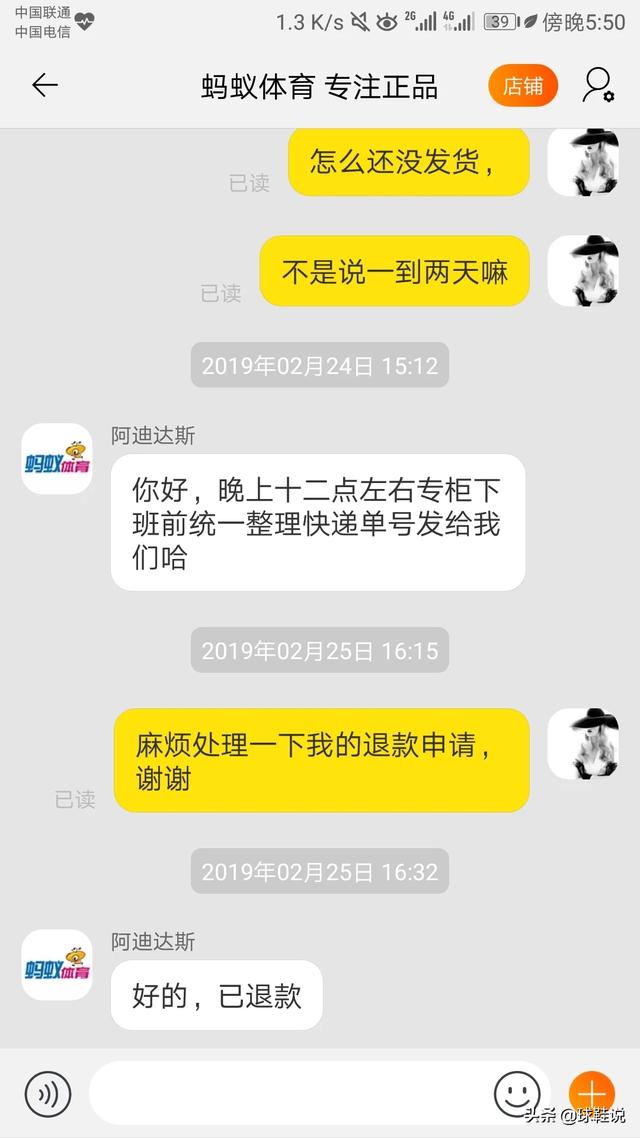Screen dimensions: 640x1138
Task: Open the 蚂蚁体育 seller avatar above 好的，已退款
Action: point(57,965)
